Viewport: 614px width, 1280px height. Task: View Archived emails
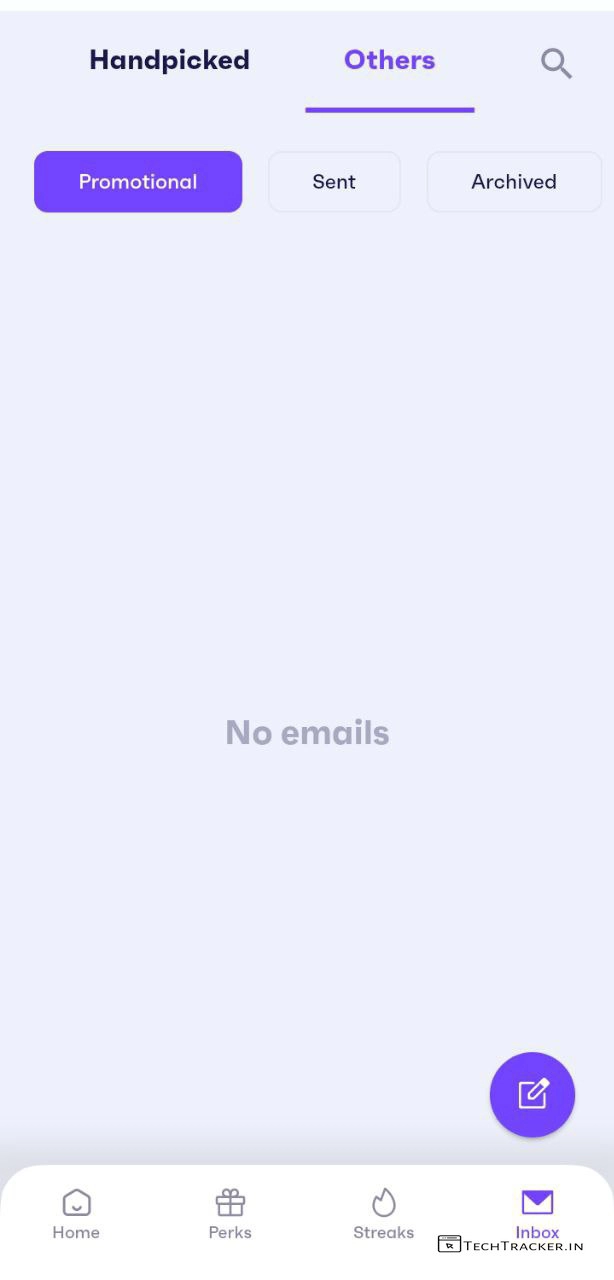[514, 182]
